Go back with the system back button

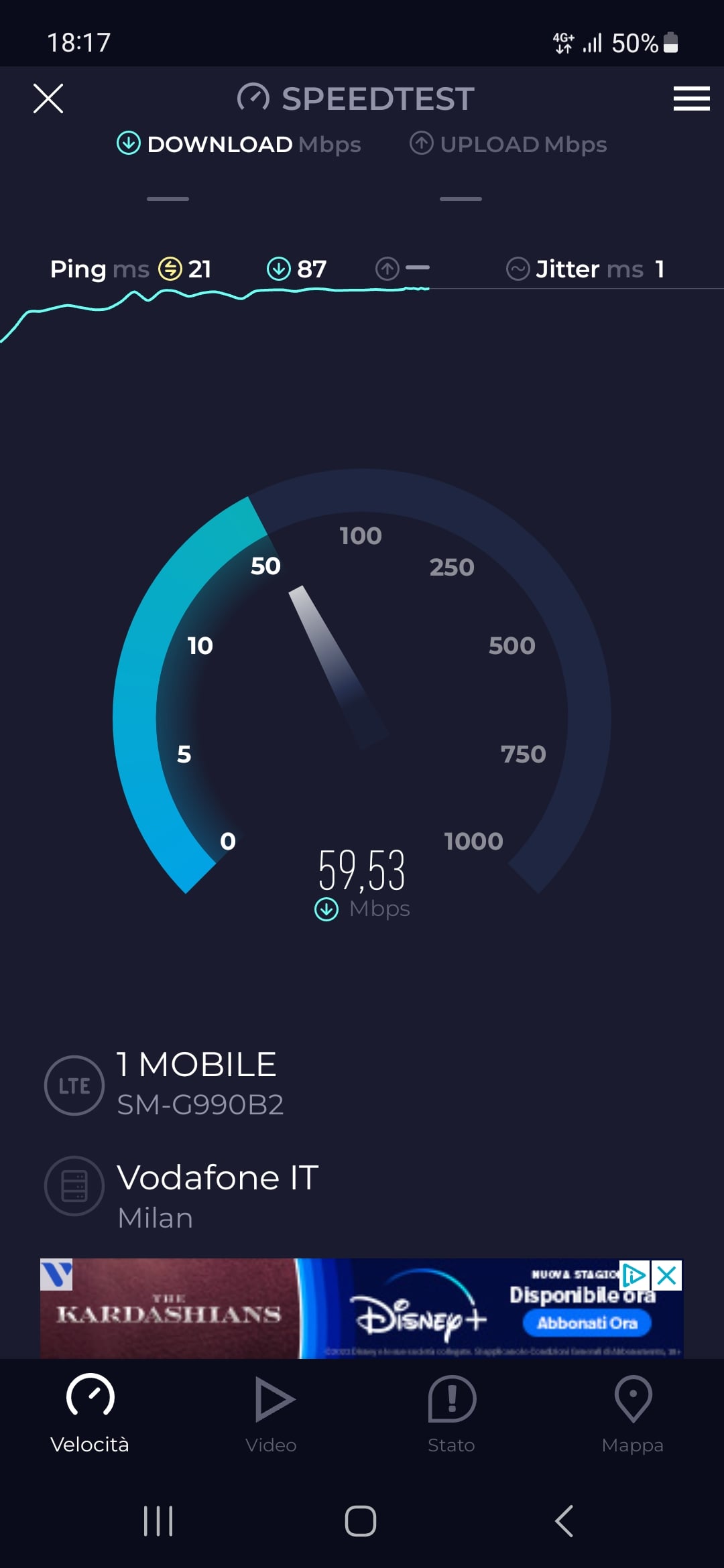564,1520
